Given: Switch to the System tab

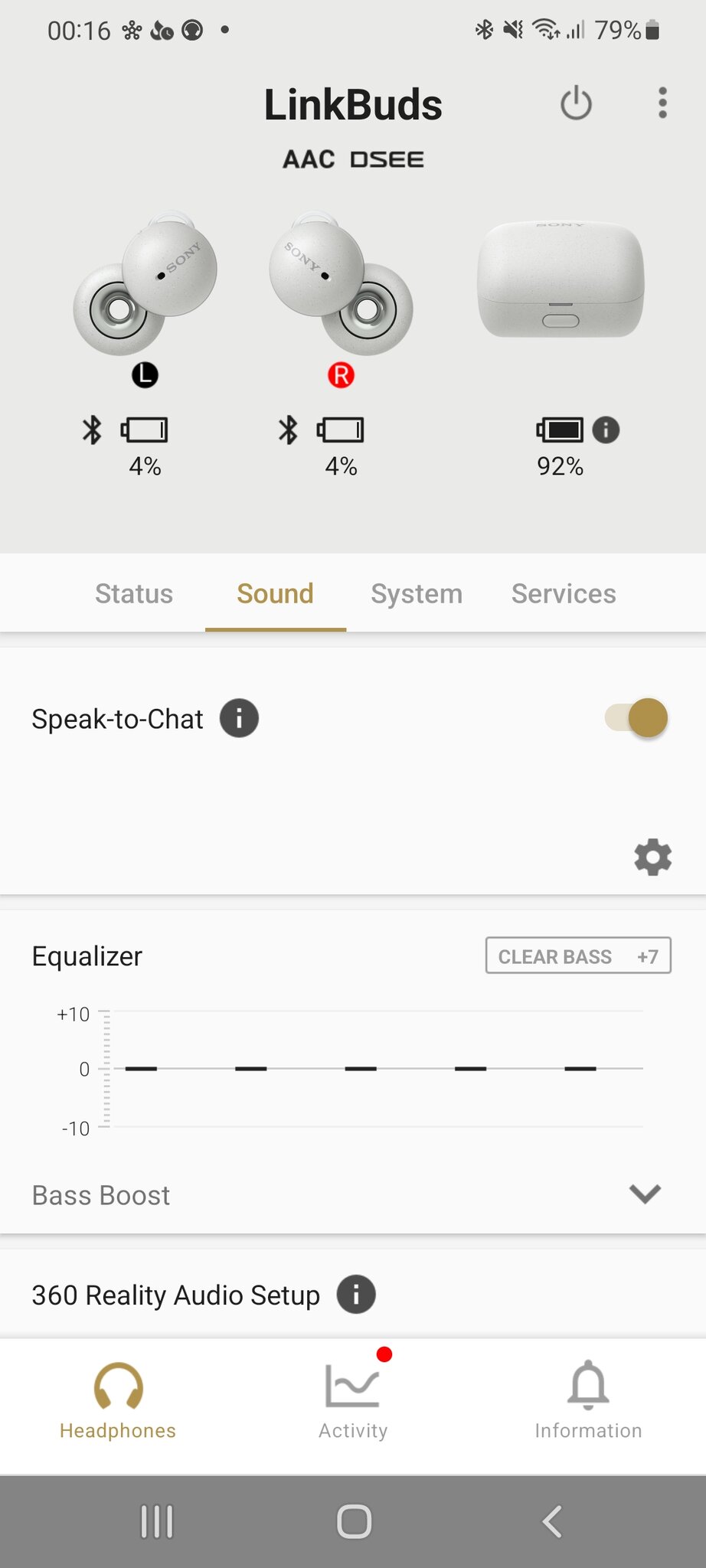Looking at the screenshot, I should coord(417,593).
